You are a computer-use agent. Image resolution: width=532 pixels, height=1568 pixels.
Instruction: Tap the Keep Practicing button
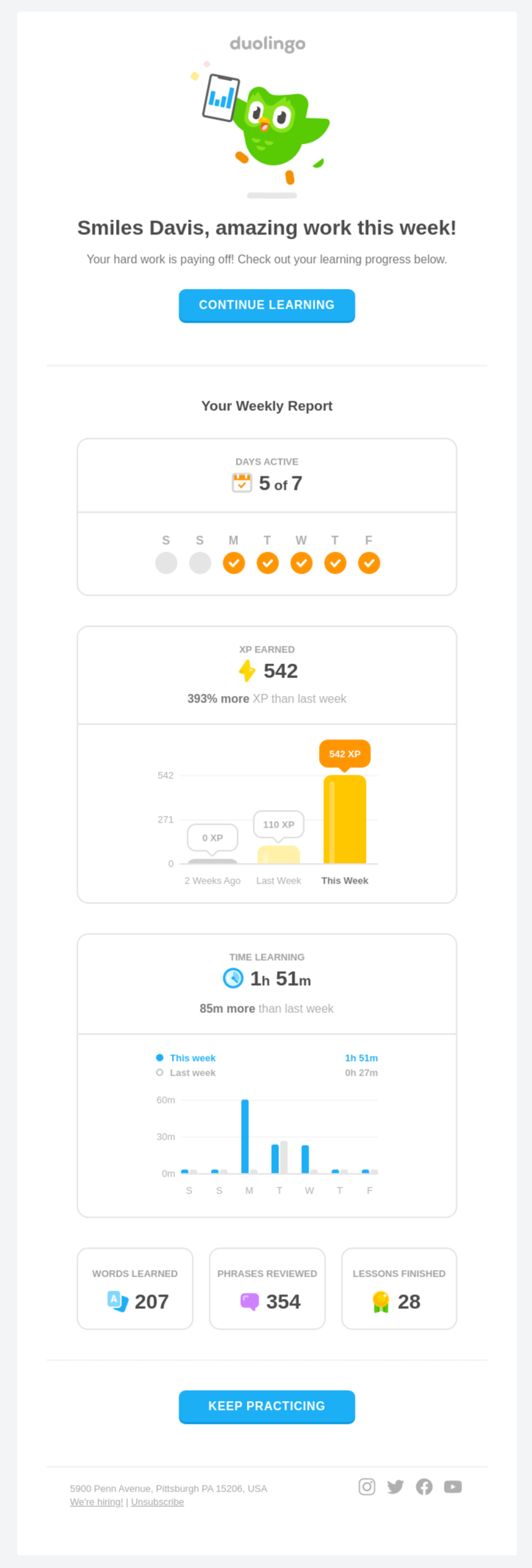tap(267, 1406)
